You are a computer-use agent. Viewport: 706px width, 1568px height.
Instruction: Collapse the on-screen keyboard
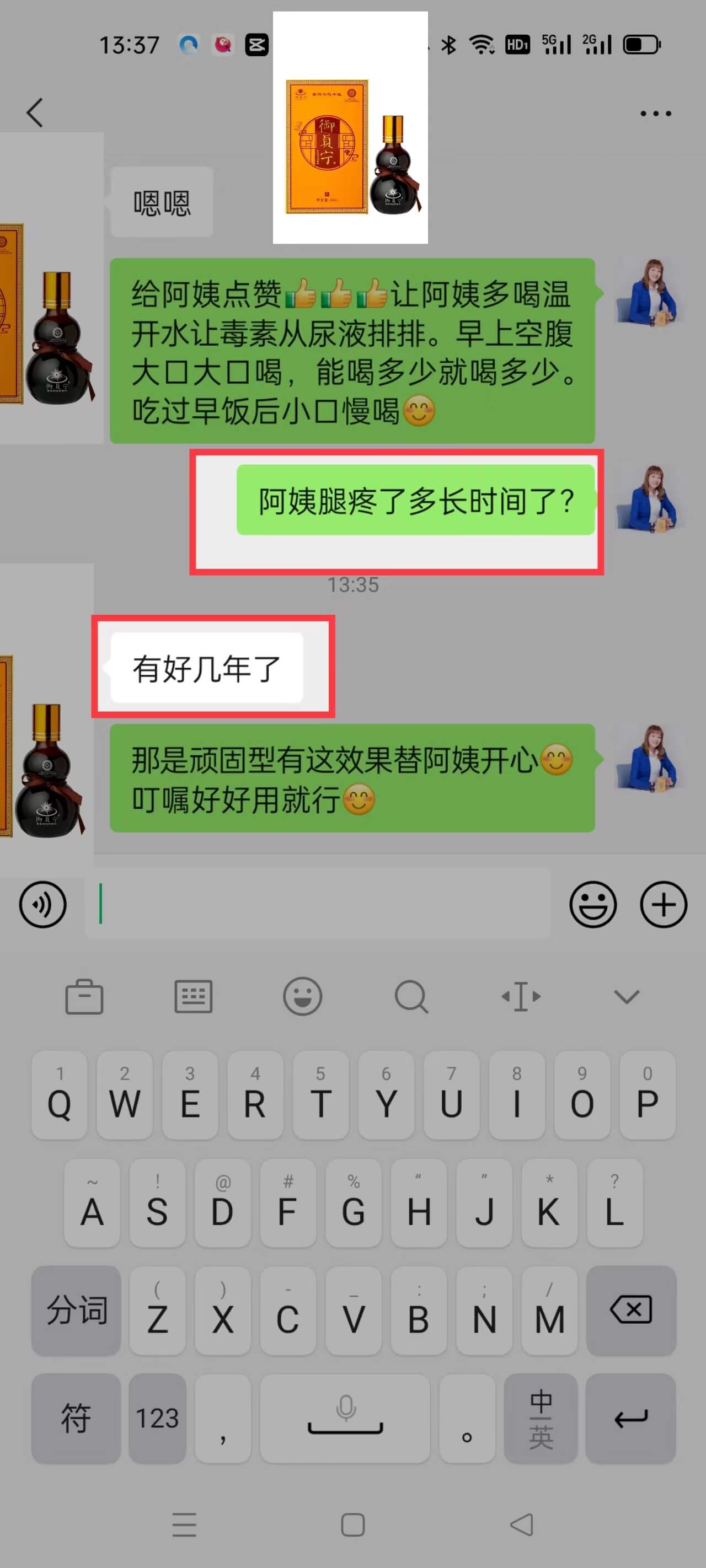(x=626, y=996)
